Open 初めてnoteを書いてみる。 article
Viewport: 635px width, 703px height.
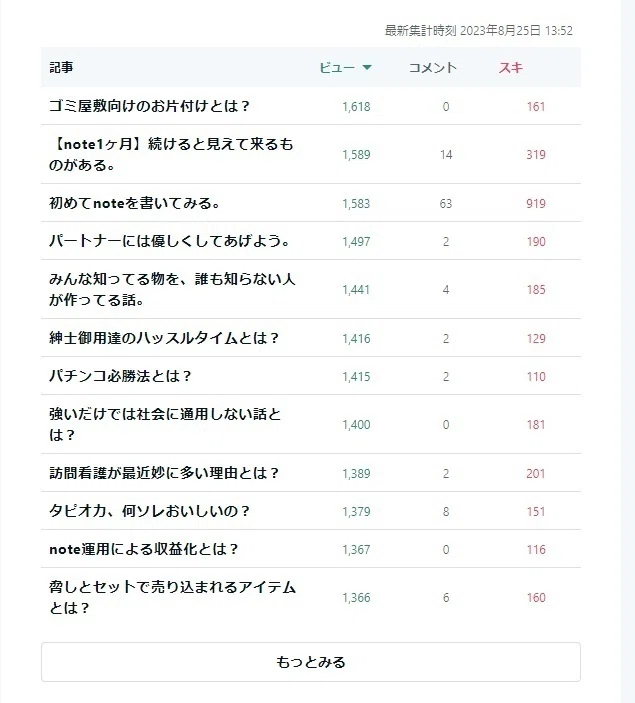click(x=134, y=203)
